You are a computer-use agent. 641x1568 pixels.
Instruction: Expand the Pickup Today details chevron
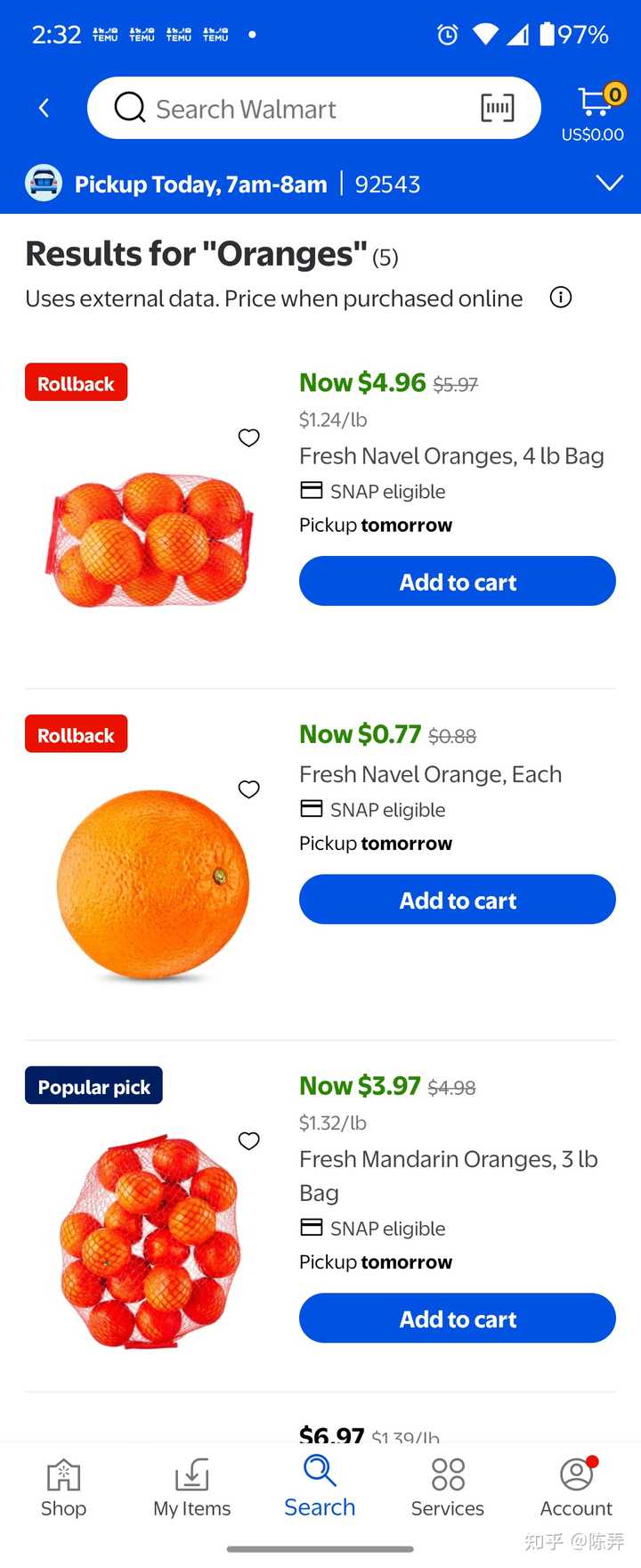[x=609, y=184]
